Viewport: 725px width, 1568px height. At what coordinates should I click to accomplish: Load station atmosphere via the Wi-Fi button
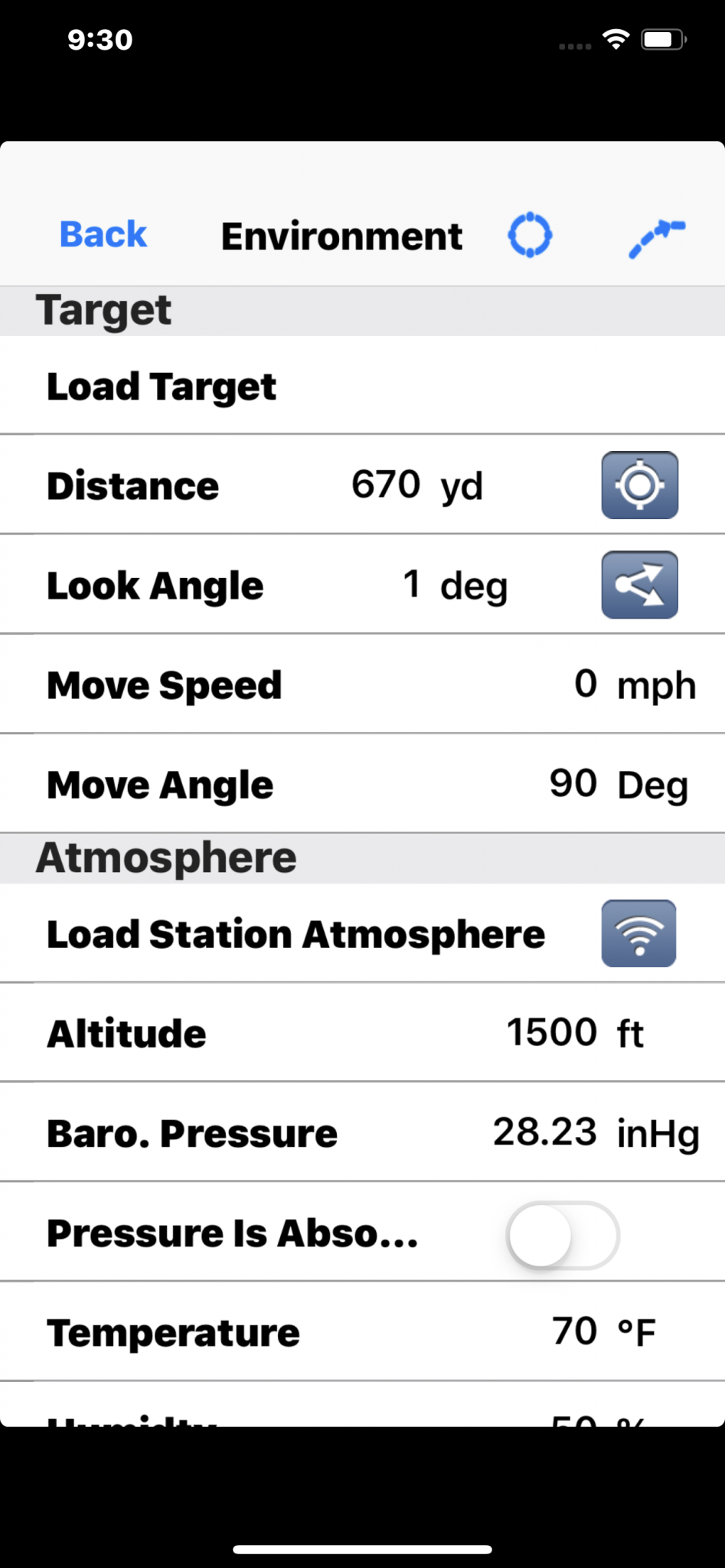(x=638, y=933)
